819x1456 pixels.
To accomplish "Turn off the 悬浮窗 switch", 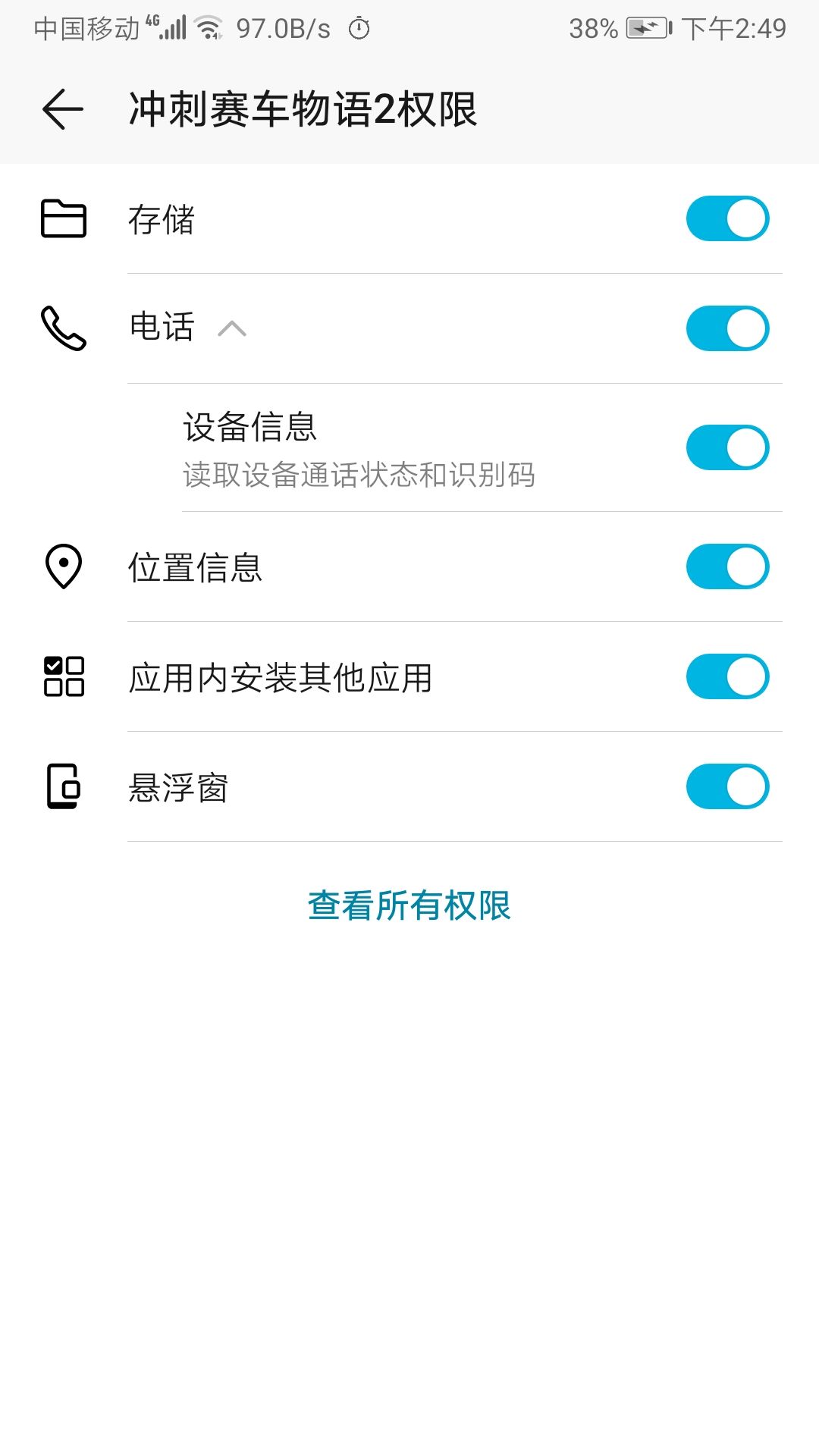I will click(726, 787).
